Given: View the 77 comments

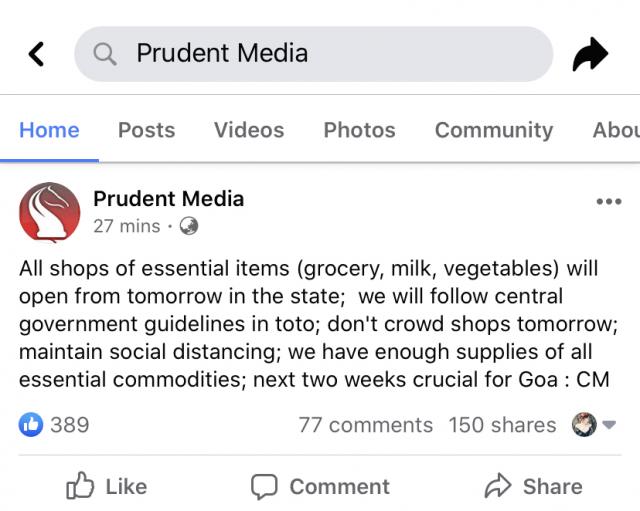Looking at the screenshot, I should (365, 425).
